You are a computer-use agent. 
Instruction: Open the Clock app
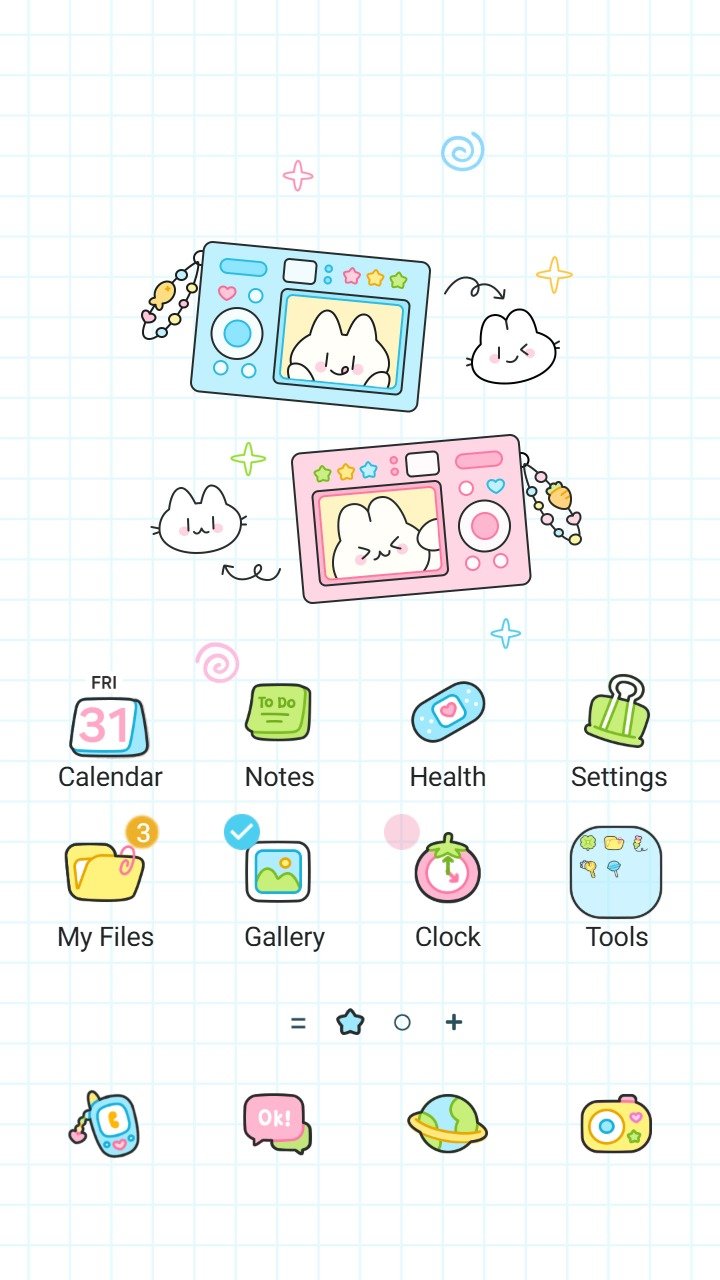coord(448,872)
